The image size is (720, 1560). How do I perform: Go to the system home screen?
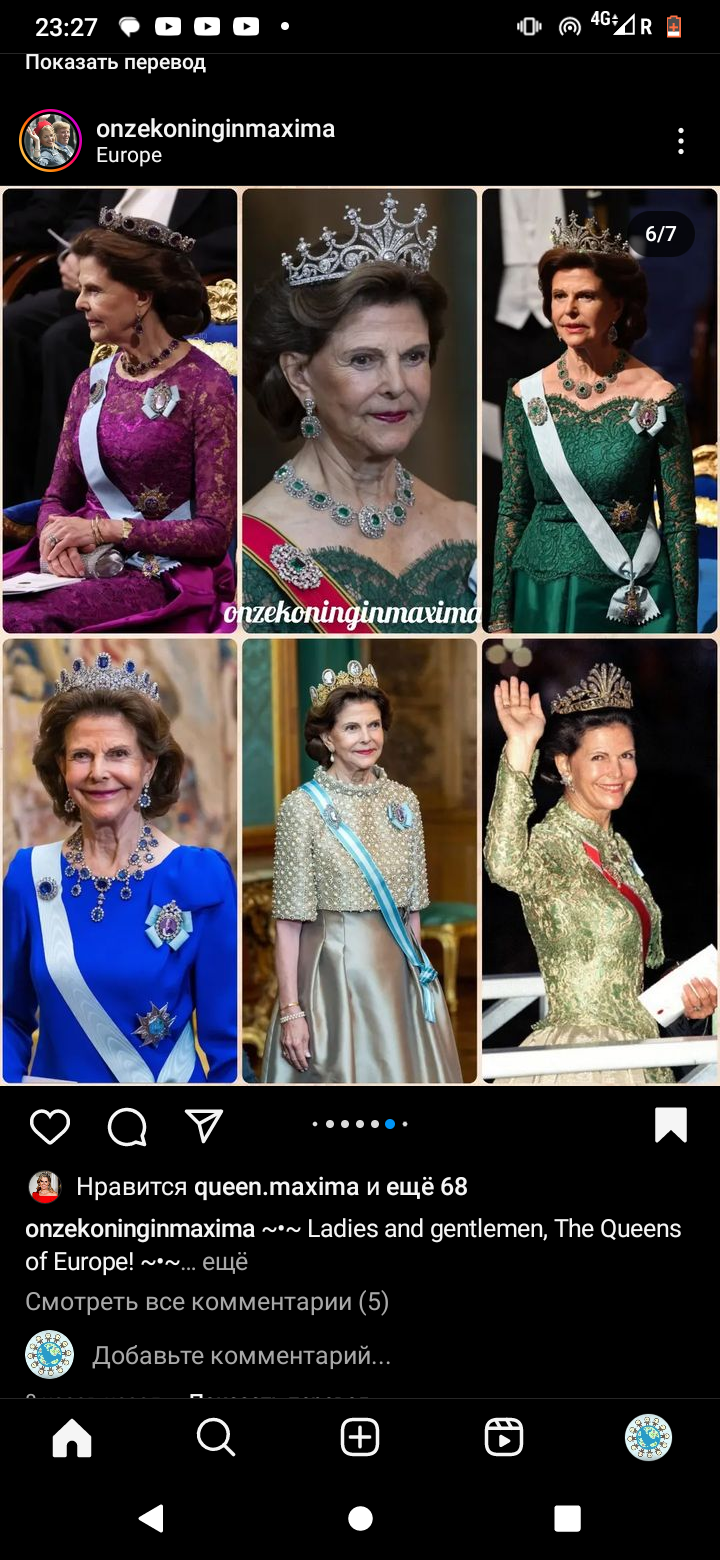(360, 1518)
